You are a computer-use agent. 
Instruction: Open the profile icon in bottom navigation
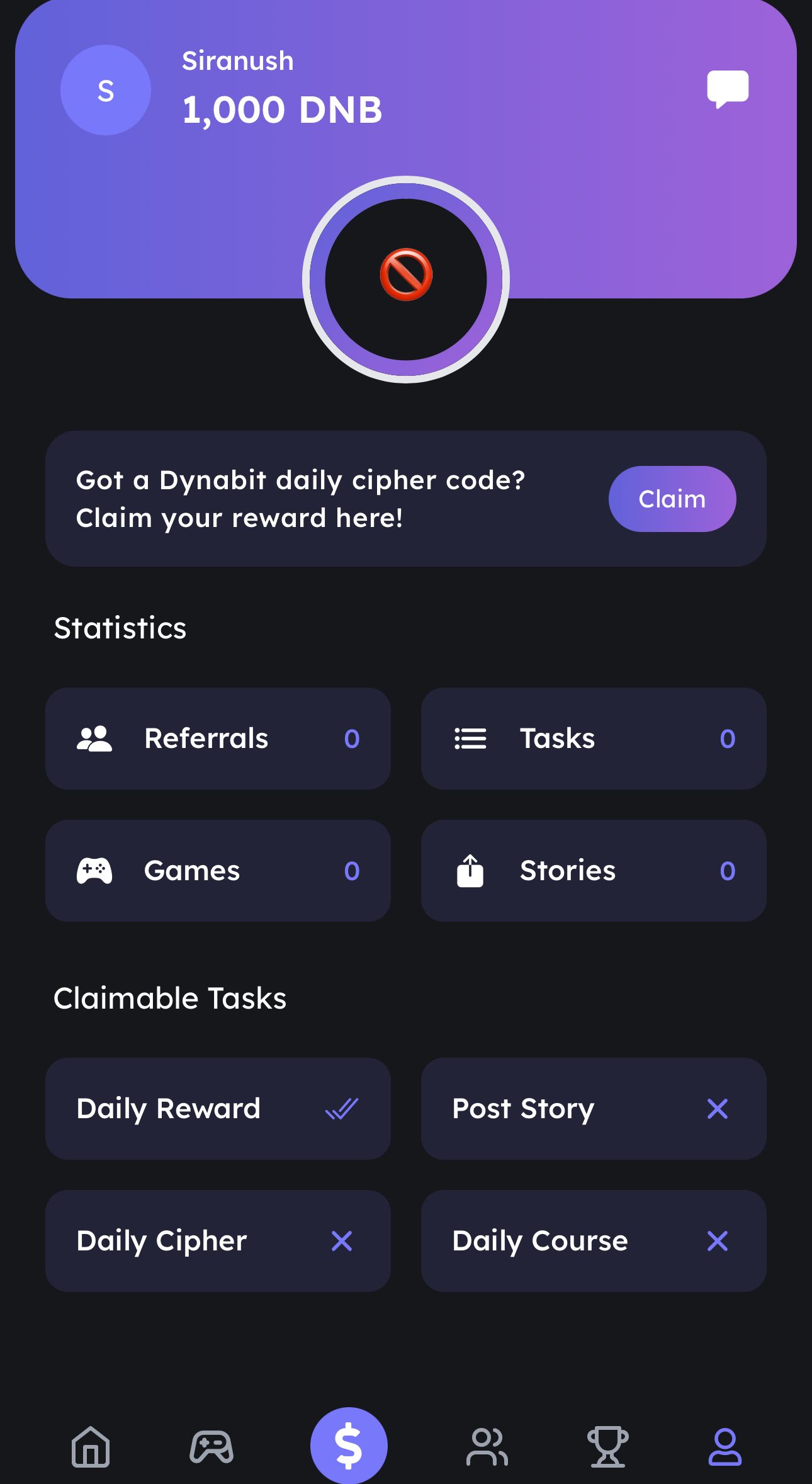pyautogui.click(x=725, y=1447)
